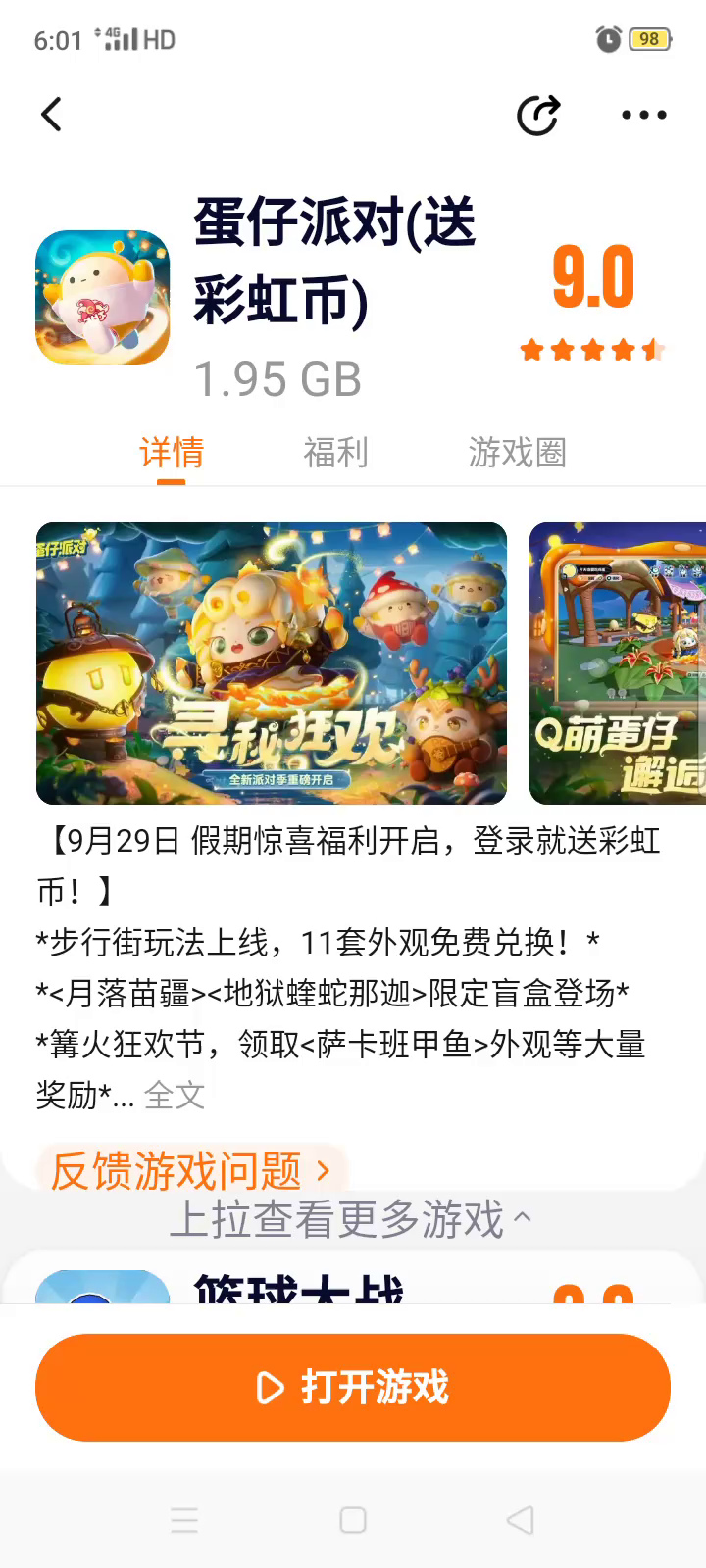Tap the system home button
706x1568 pixels.
point(353,1520)
